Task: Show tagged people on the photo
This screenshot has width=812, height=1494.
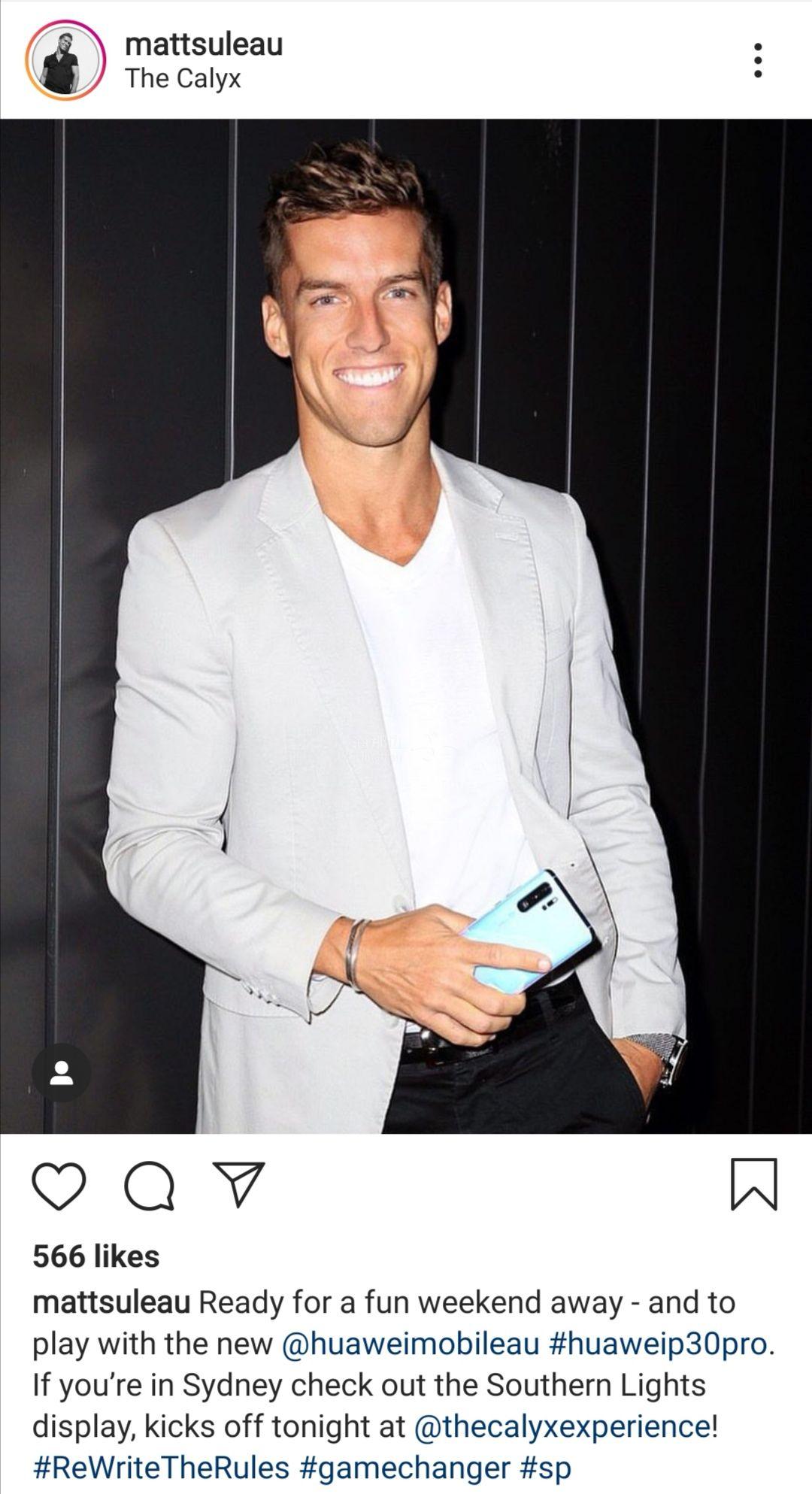Action: 62,1072
